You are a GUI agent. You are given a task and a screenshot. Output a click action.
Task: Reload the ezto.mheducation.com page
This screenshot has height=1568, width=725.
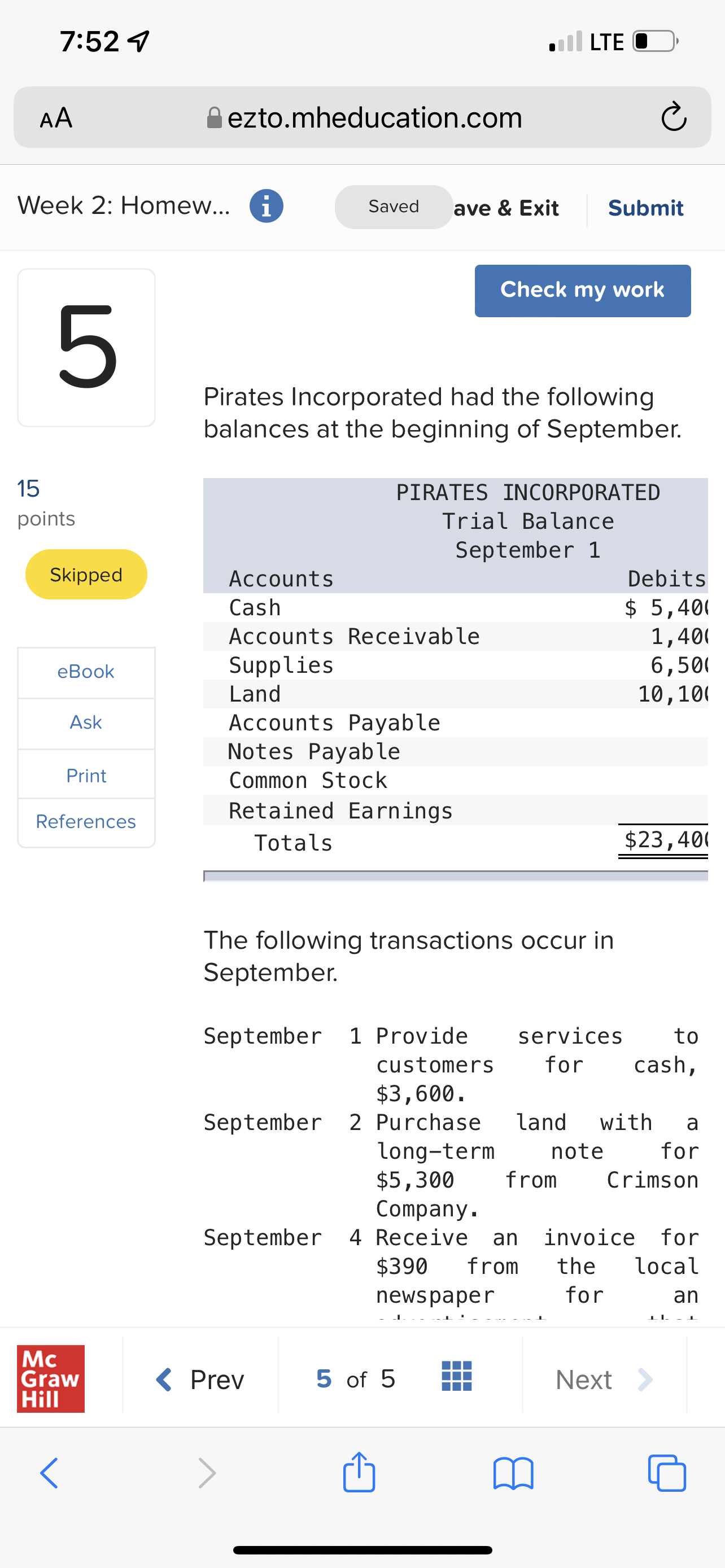(673, 117)
